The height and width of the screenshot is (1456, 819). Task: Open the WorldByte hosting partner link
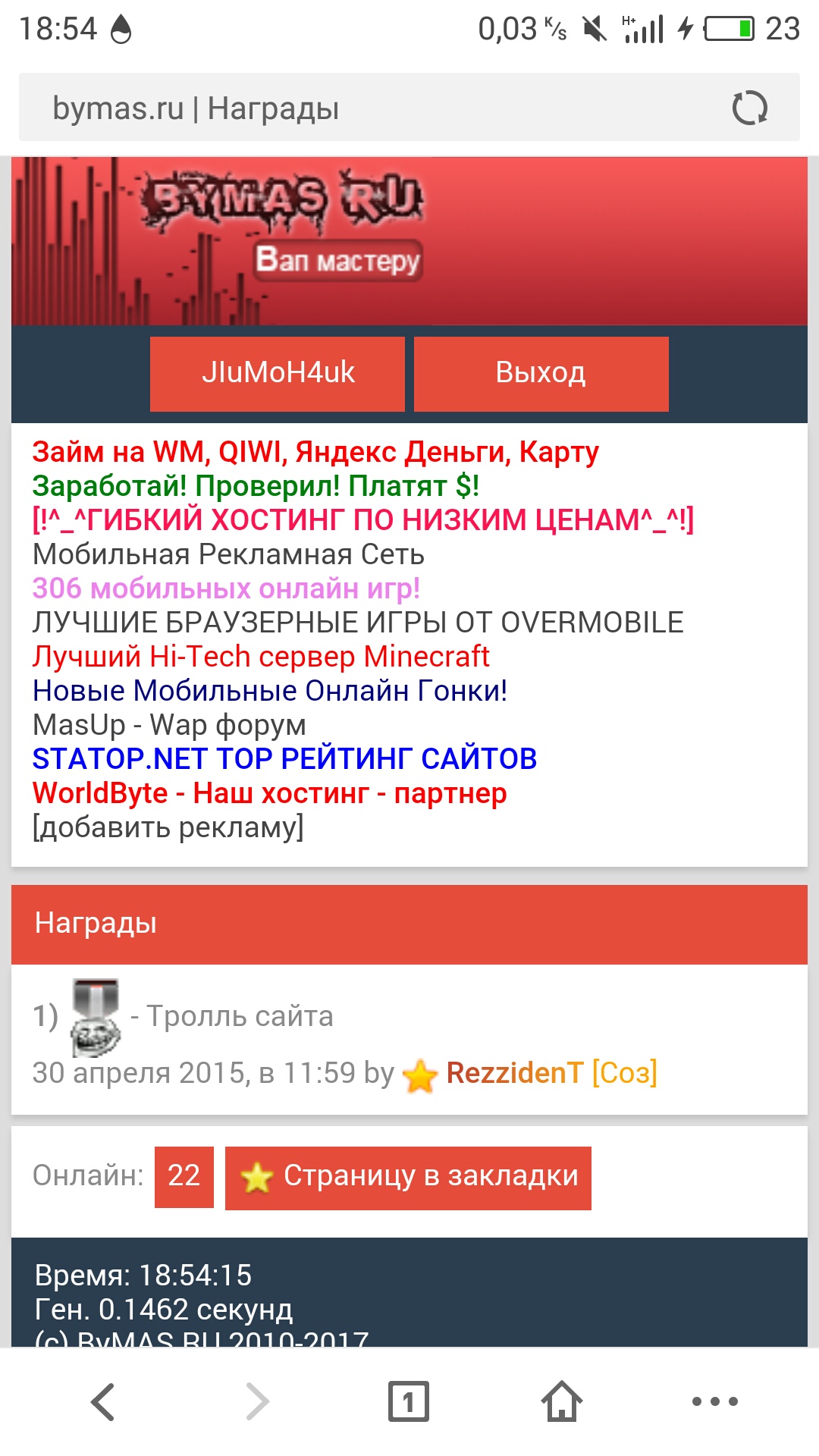click(x=269, y=793)
